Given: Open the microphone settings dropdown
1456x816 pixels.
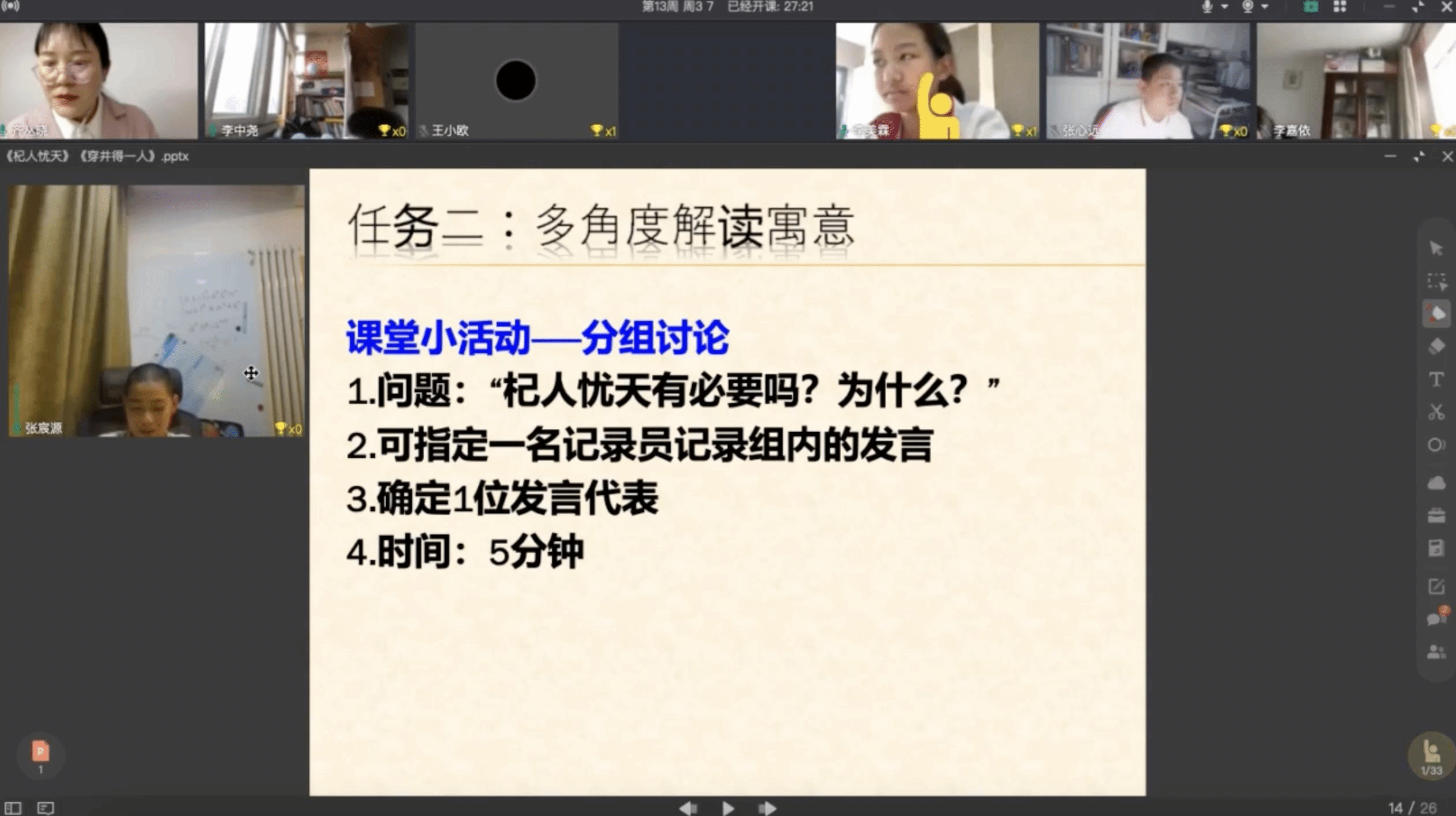Looking at the screenshot, I should [1224, 7].
